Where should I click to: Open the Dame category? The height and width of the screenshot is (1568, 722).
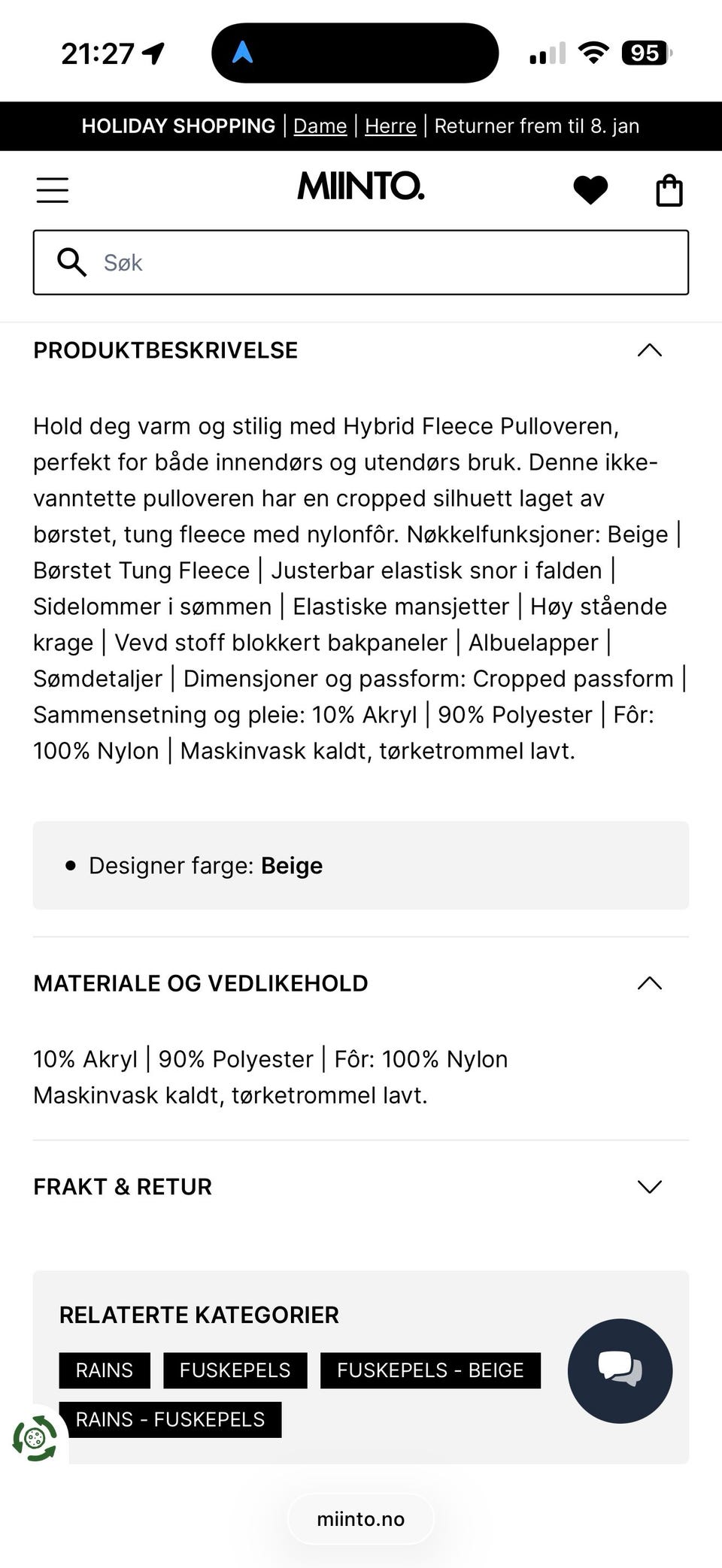[x=320, y=126]
